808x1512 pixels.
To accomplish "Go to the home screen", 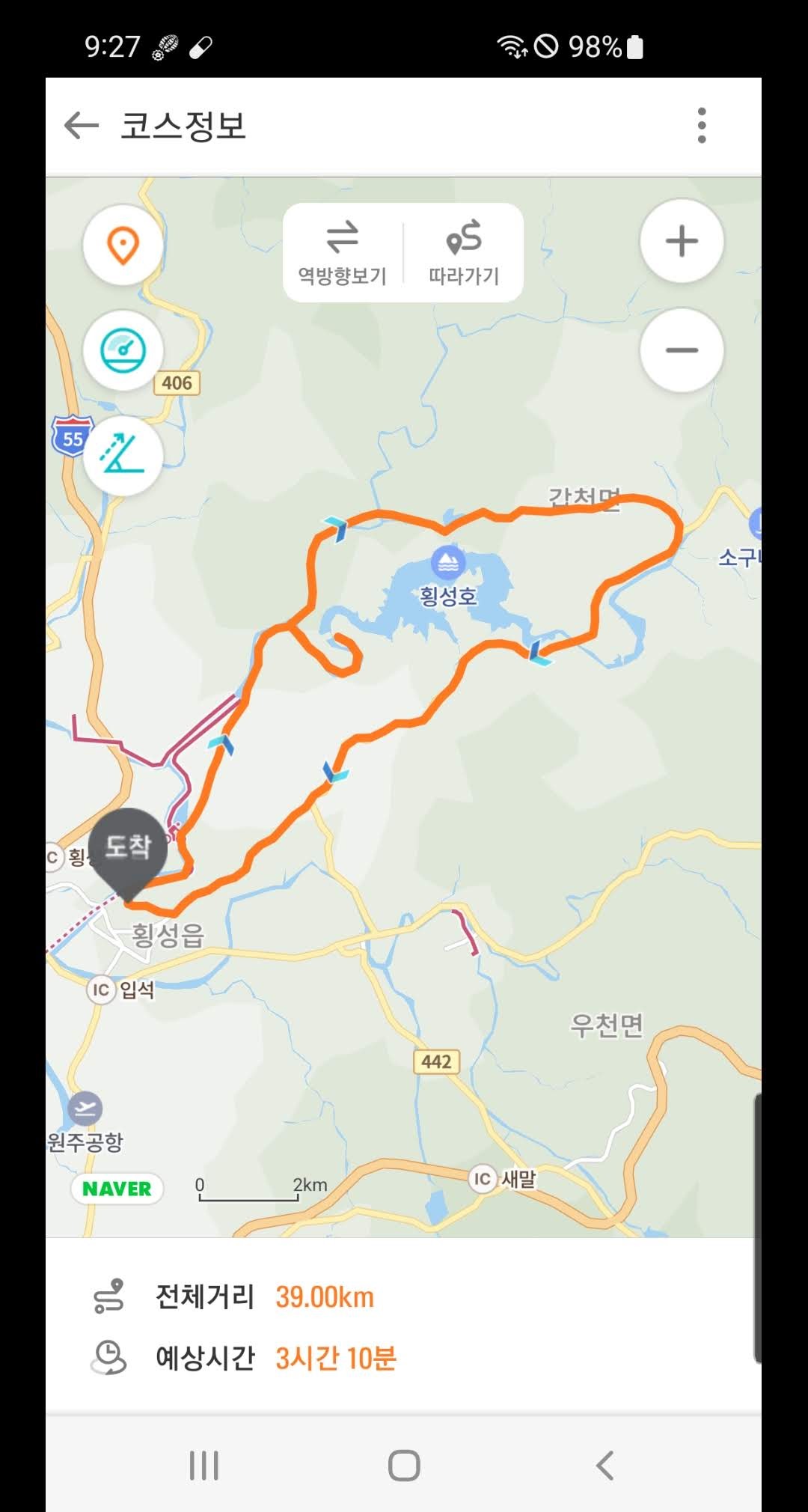I will [x=404, y=1465].
